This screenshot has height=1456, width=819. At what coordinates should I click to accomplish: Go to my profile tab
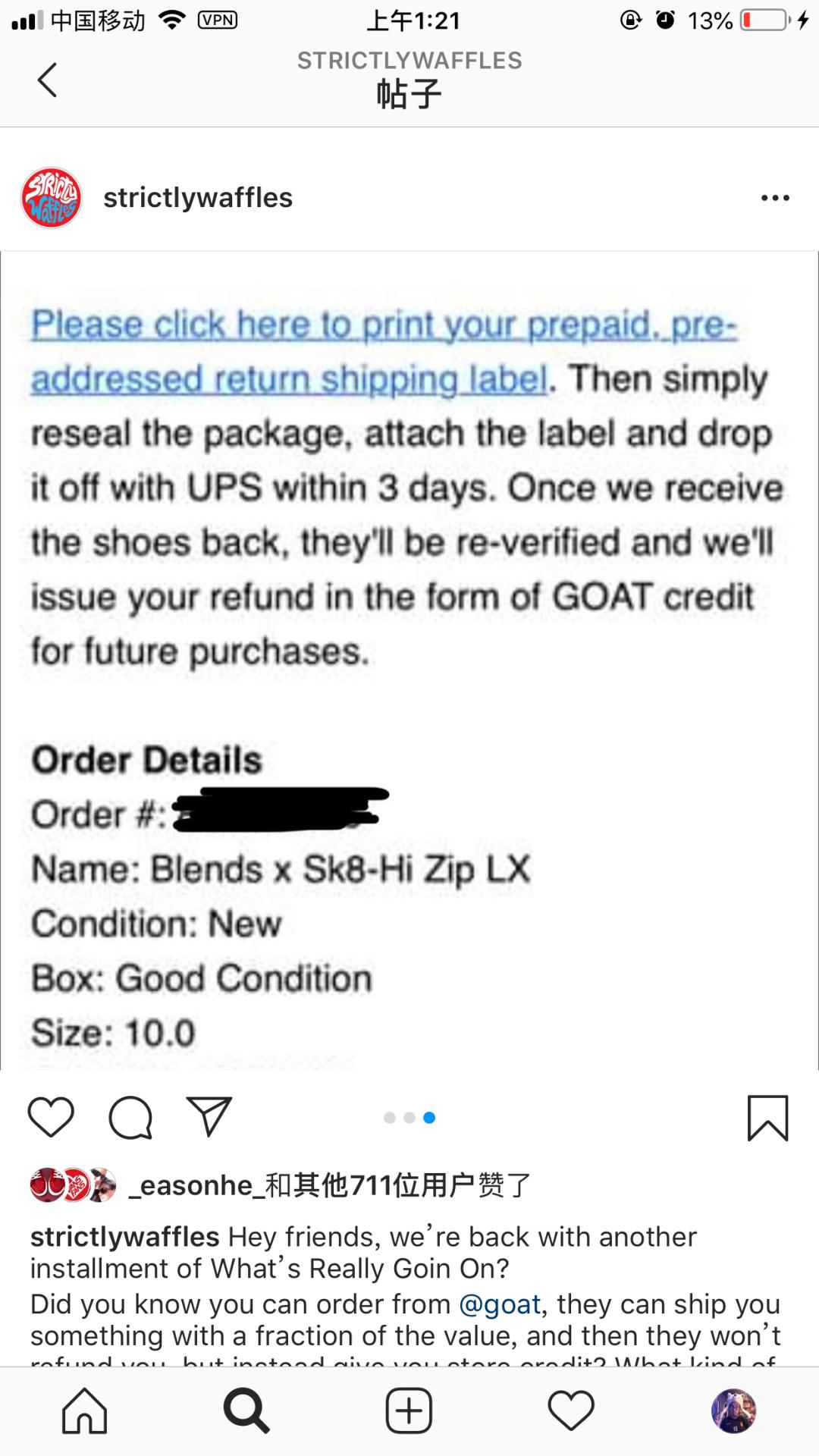pyautogui.click(x=733, y=1411)
